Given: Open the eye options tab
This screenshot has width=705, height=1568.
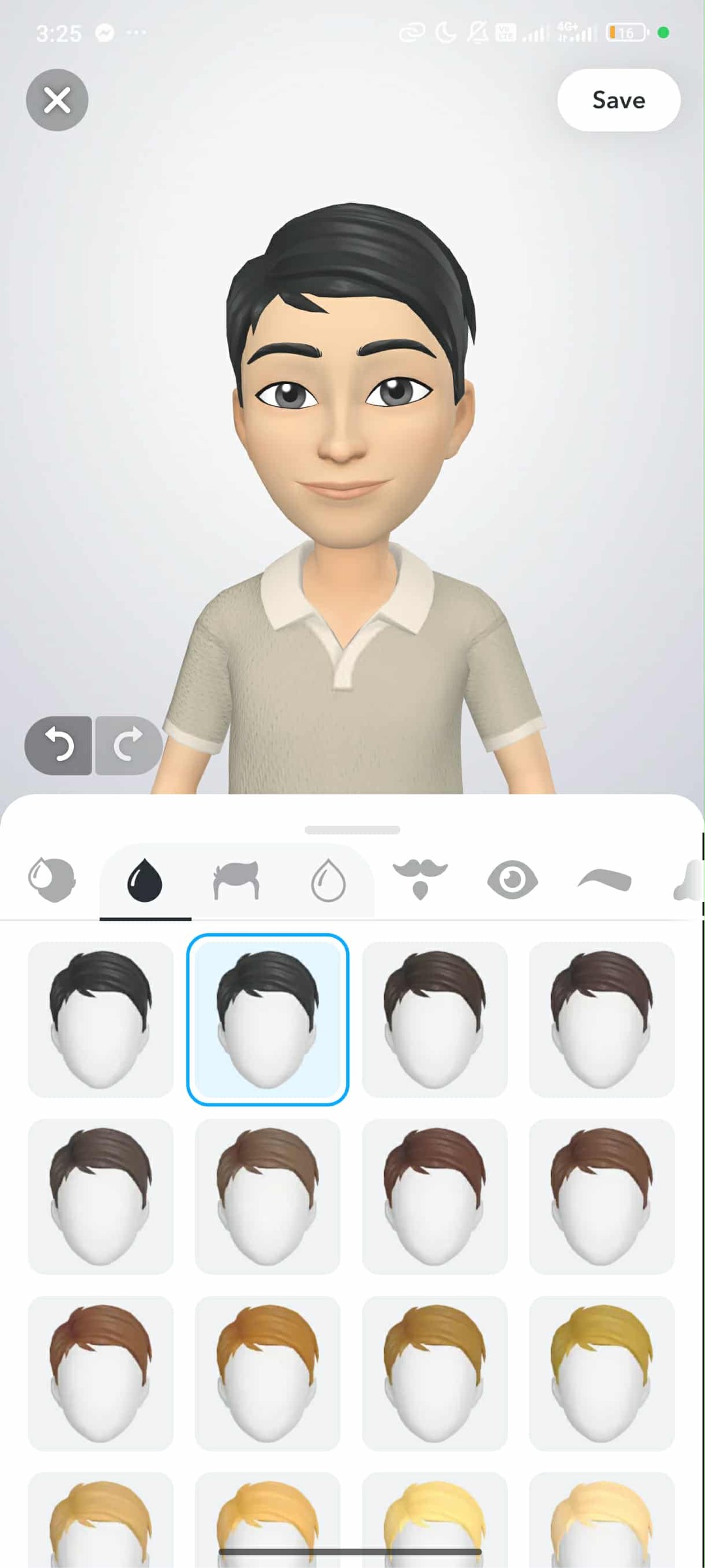Looking at the screenshot, I should coord(512,880).
